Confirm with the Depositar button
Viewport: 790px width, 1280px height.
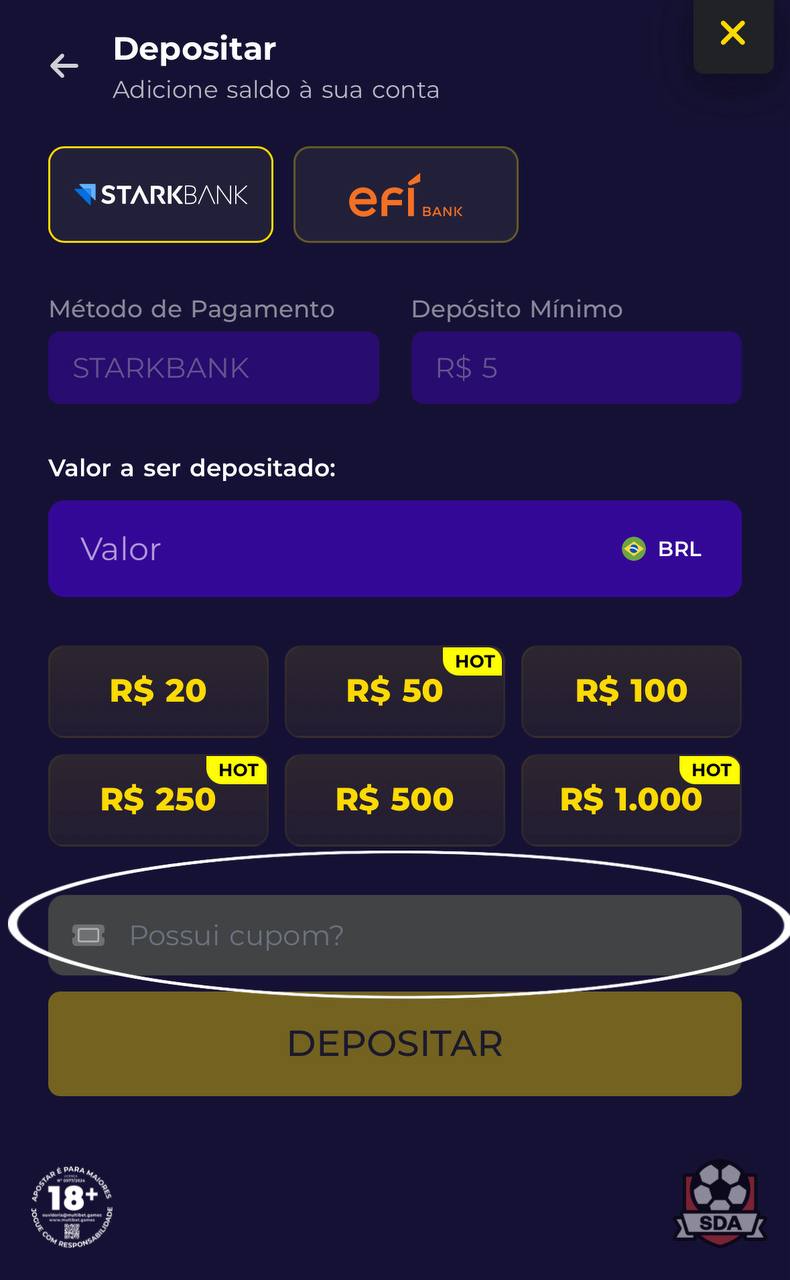394,1044
